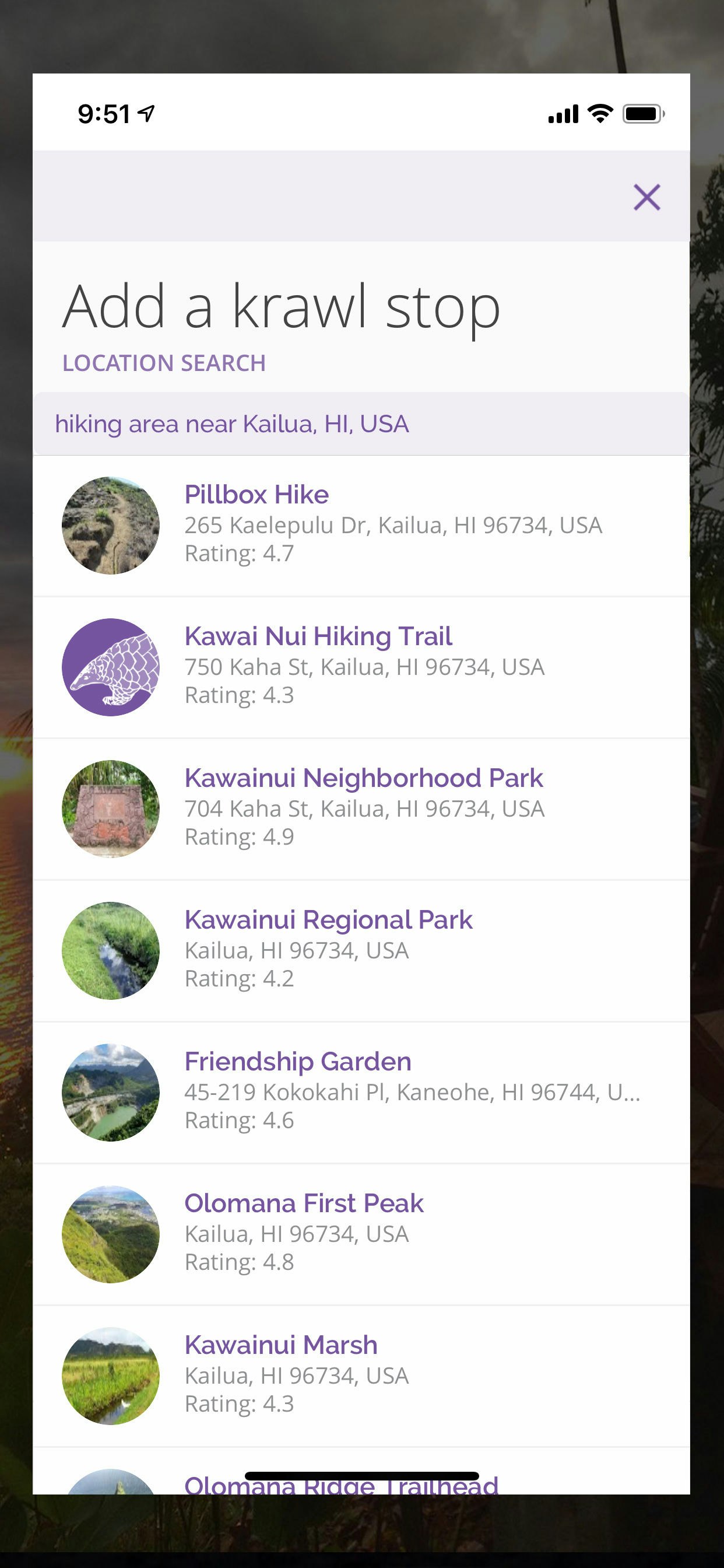
Task: Close the Add a krawl stop dialog
Action: 646,197
